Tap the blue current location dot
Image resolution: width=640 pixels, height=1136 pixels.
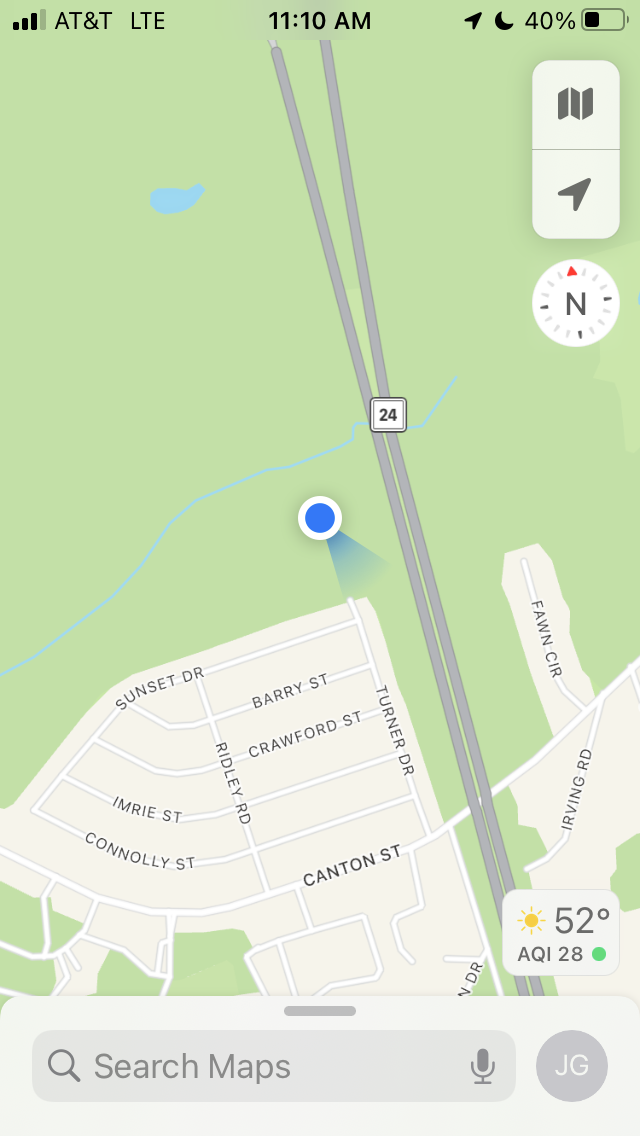click(320, 518)
